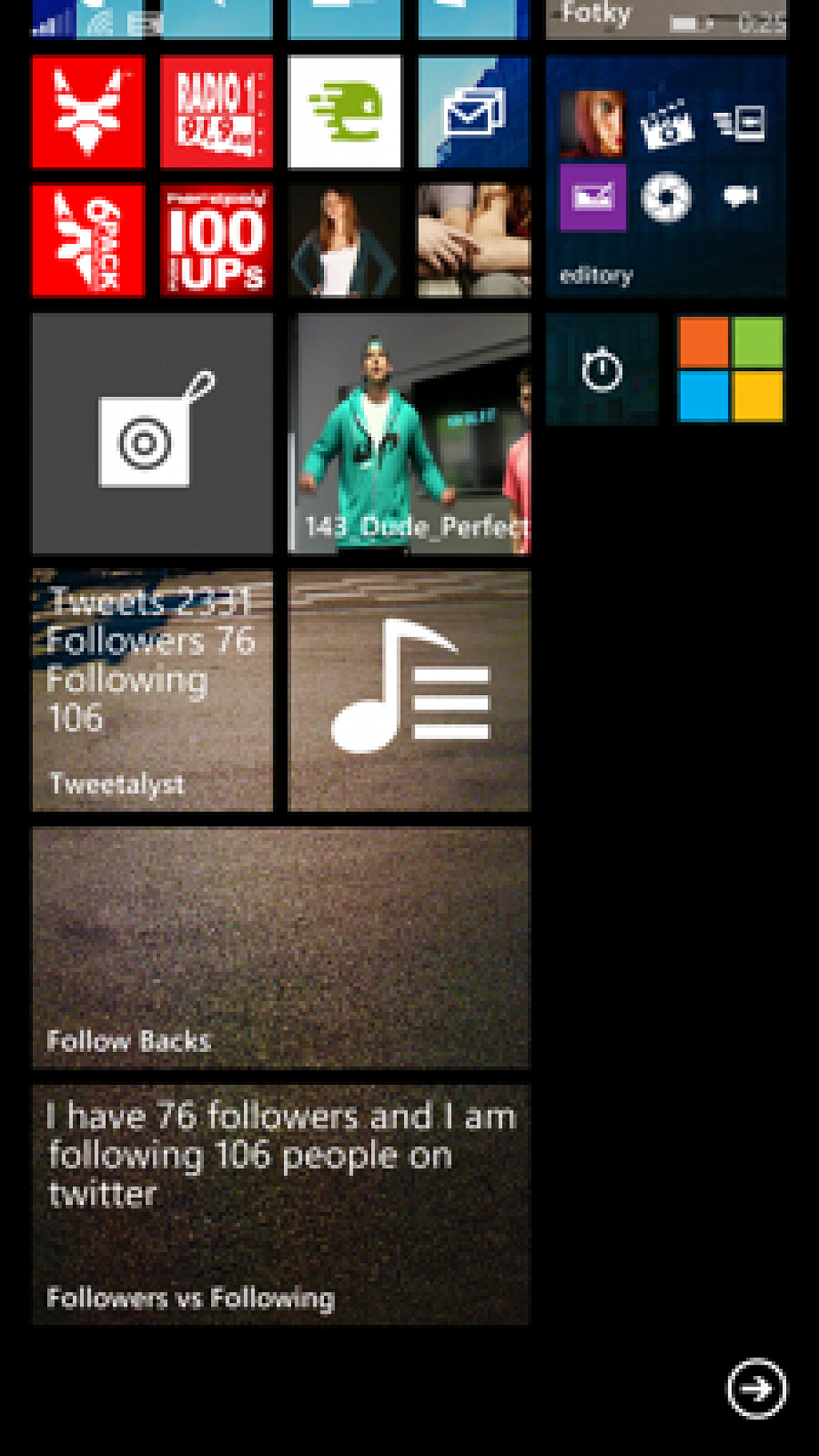Open the woman in jacket contact tile

345,240
